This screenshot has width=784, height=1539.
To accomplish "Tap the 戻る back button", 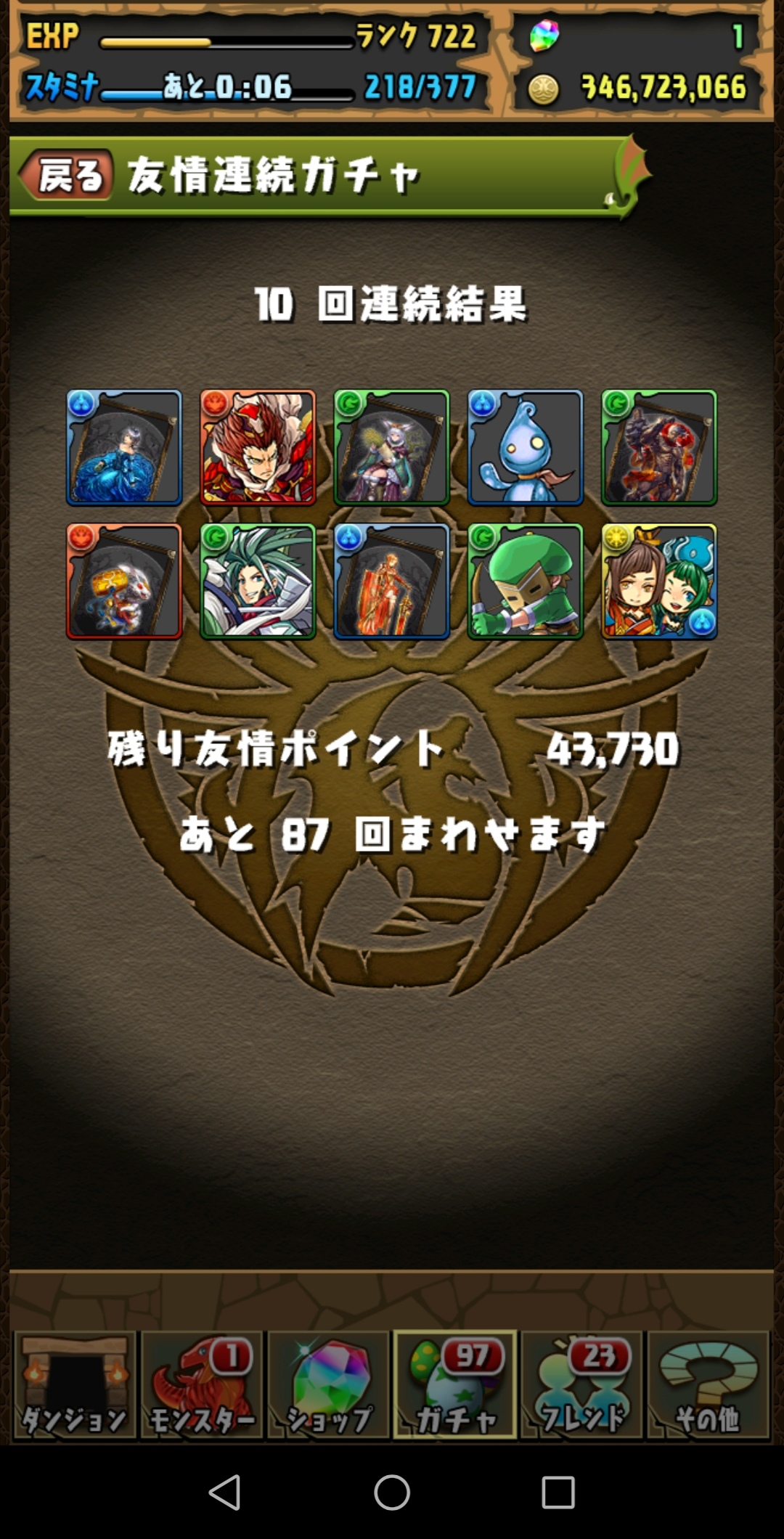I will click(x=65, y=175).
